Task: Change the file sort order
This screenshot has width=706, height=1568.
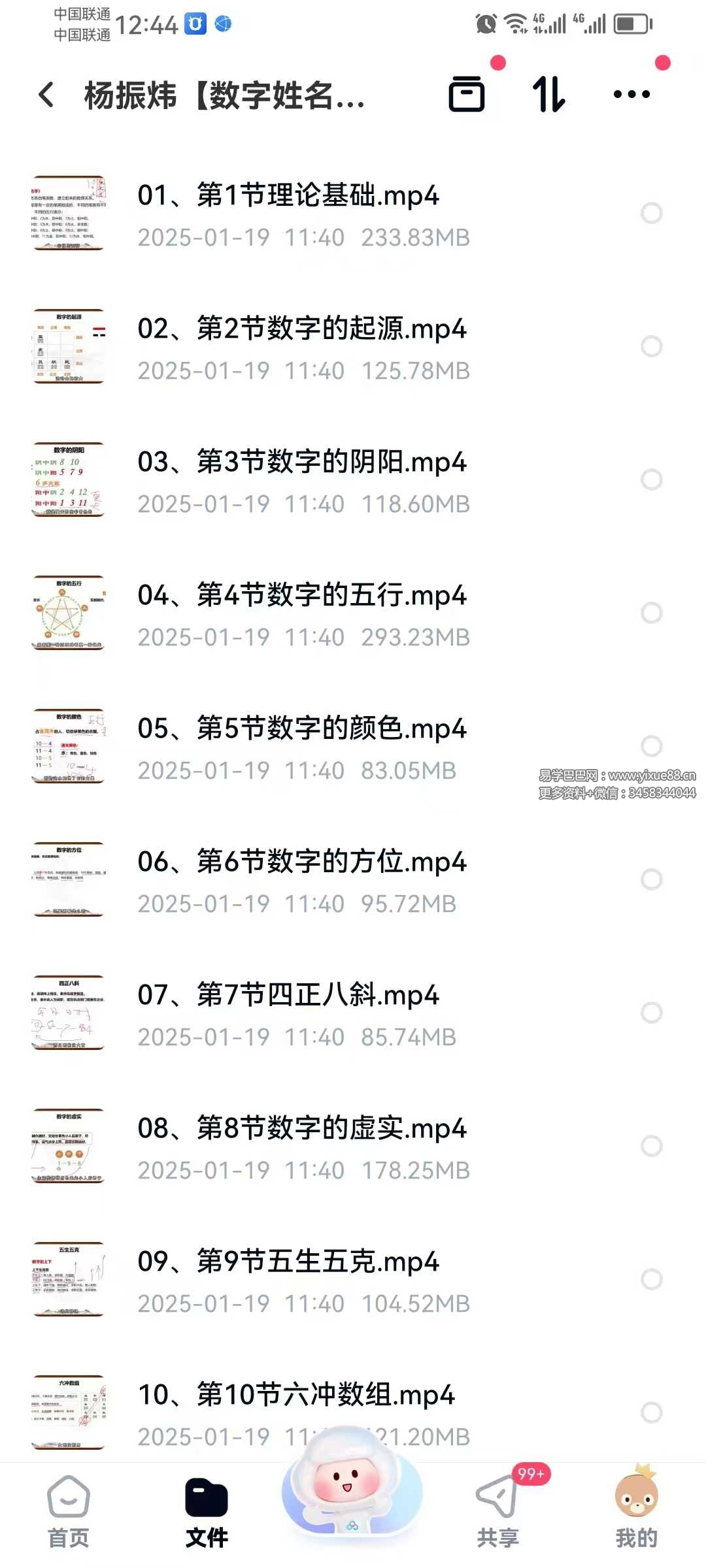Action: (x=548, y=94)
